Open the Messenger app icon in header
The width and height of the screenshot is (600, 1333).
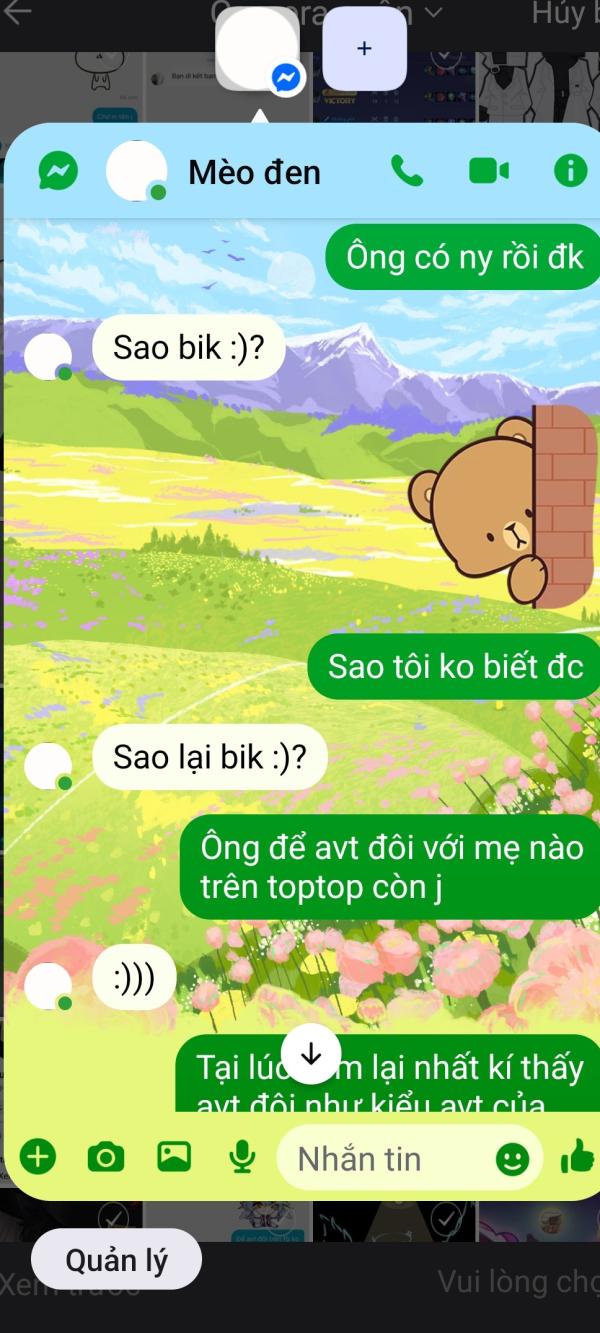(x=58, y=171)
